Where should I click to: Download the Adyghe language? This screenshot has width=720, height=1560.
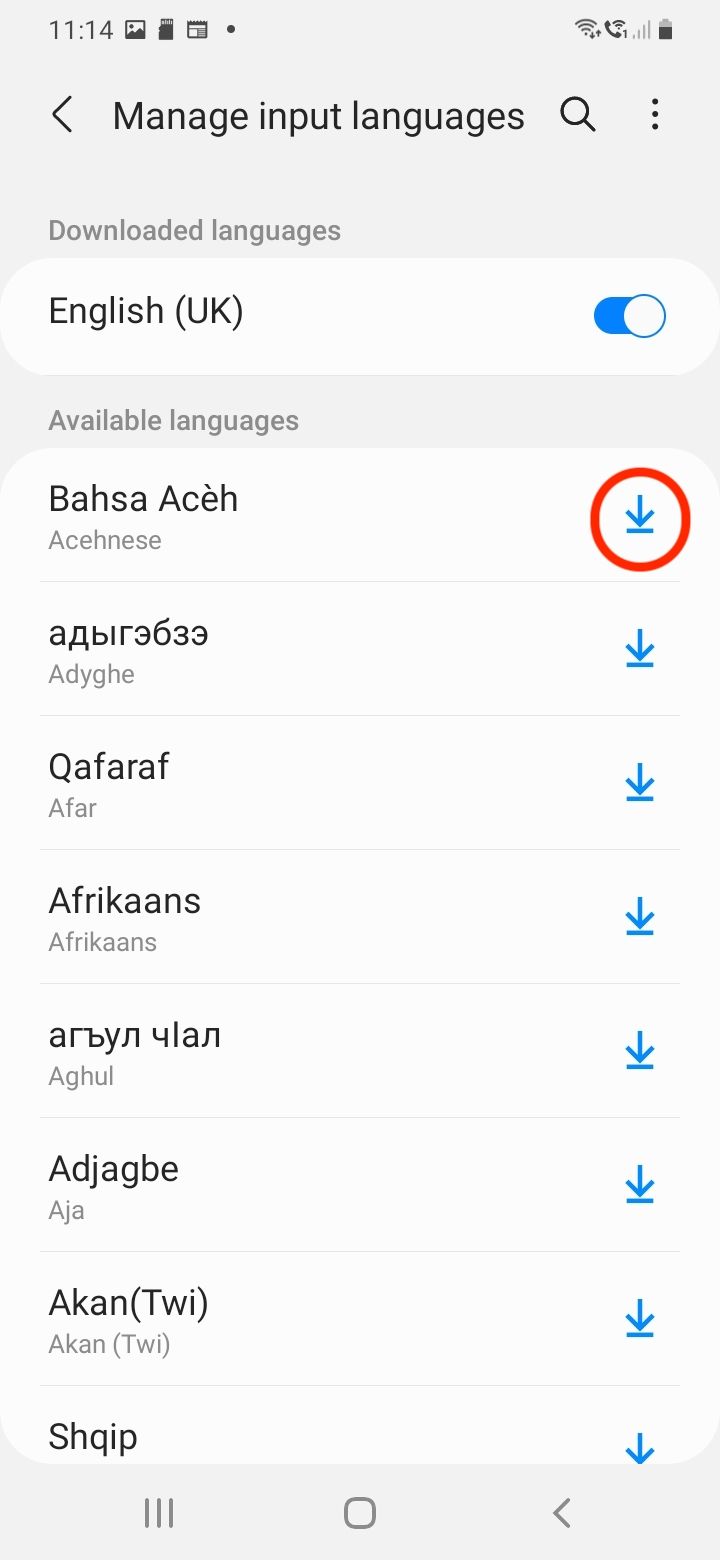pos(640,650)
